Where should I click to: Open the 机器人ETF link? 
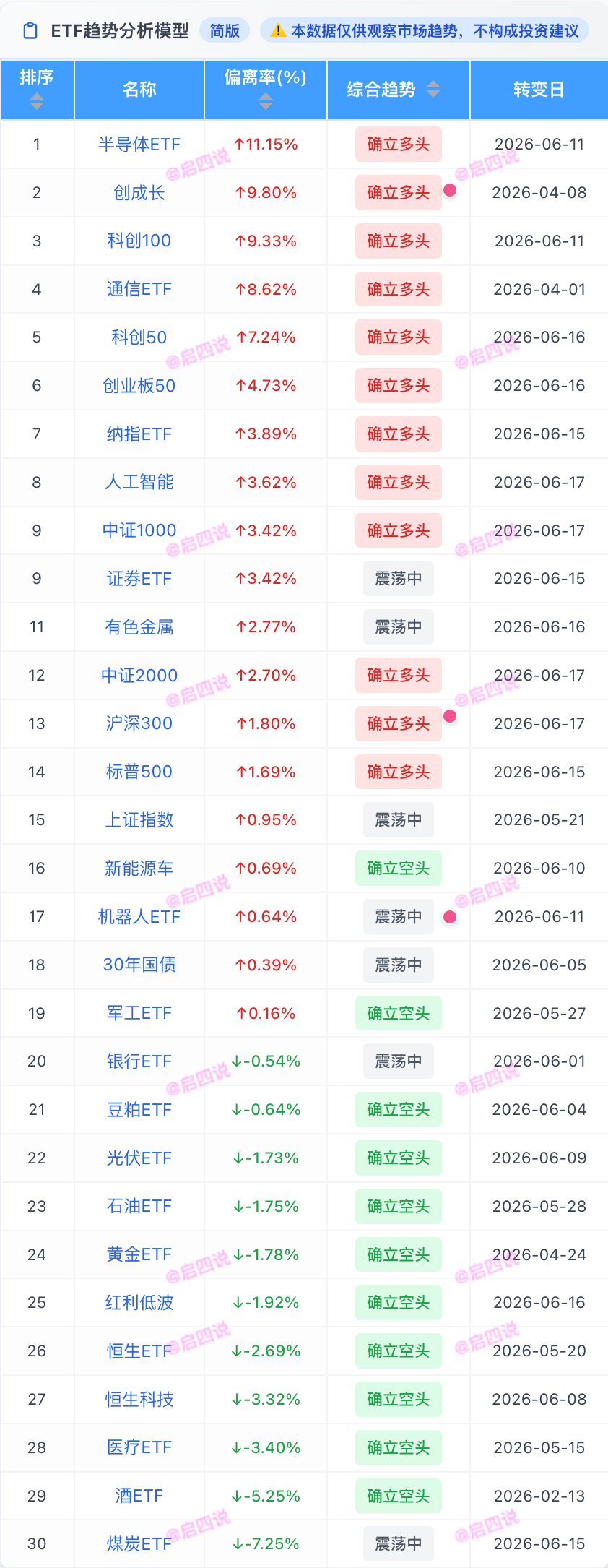click(x=139, y=917)
